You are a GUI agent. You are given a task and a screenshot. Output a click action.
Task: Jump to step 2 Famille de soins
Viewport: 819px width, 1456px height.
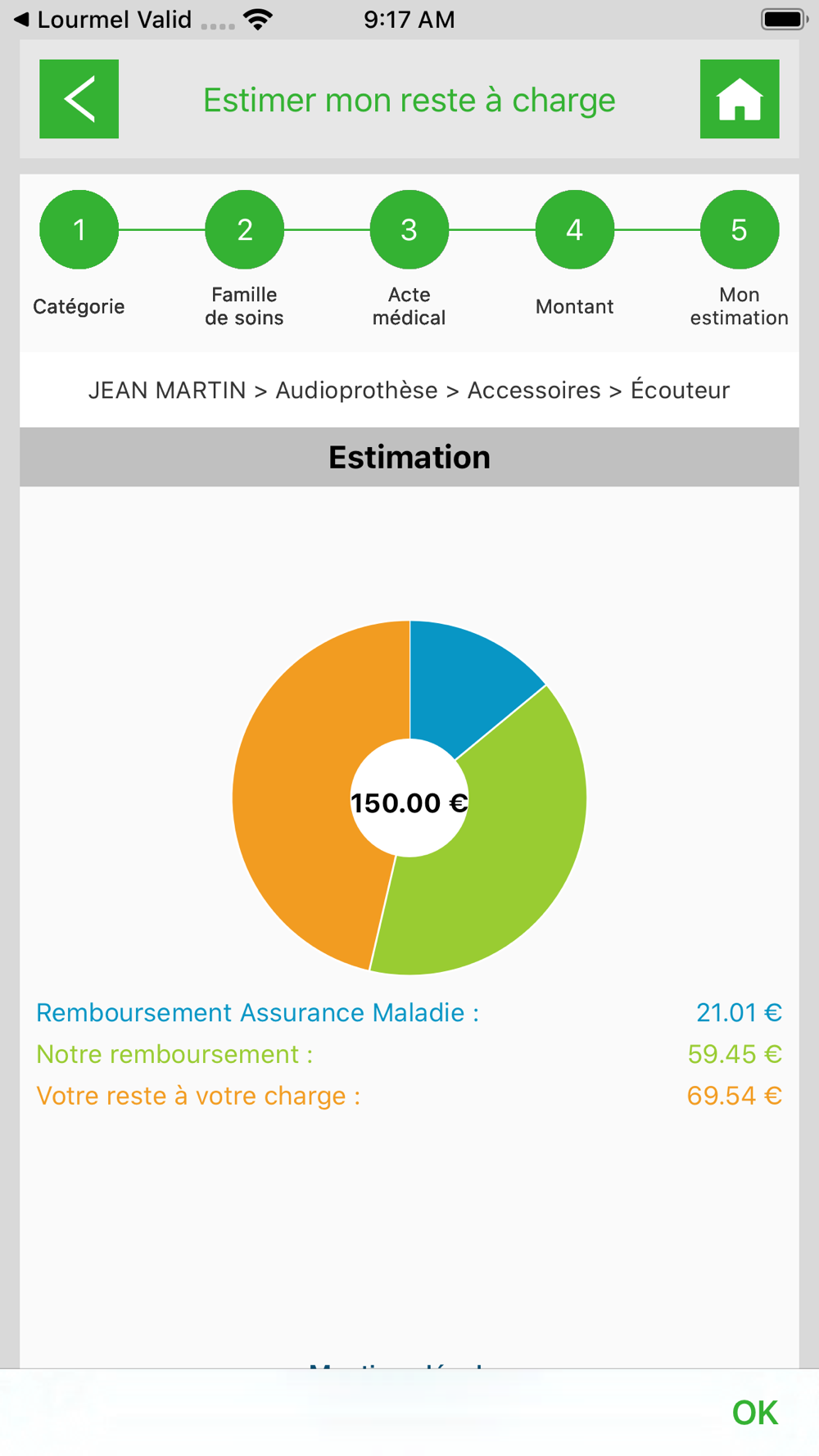tap(245, 229)
